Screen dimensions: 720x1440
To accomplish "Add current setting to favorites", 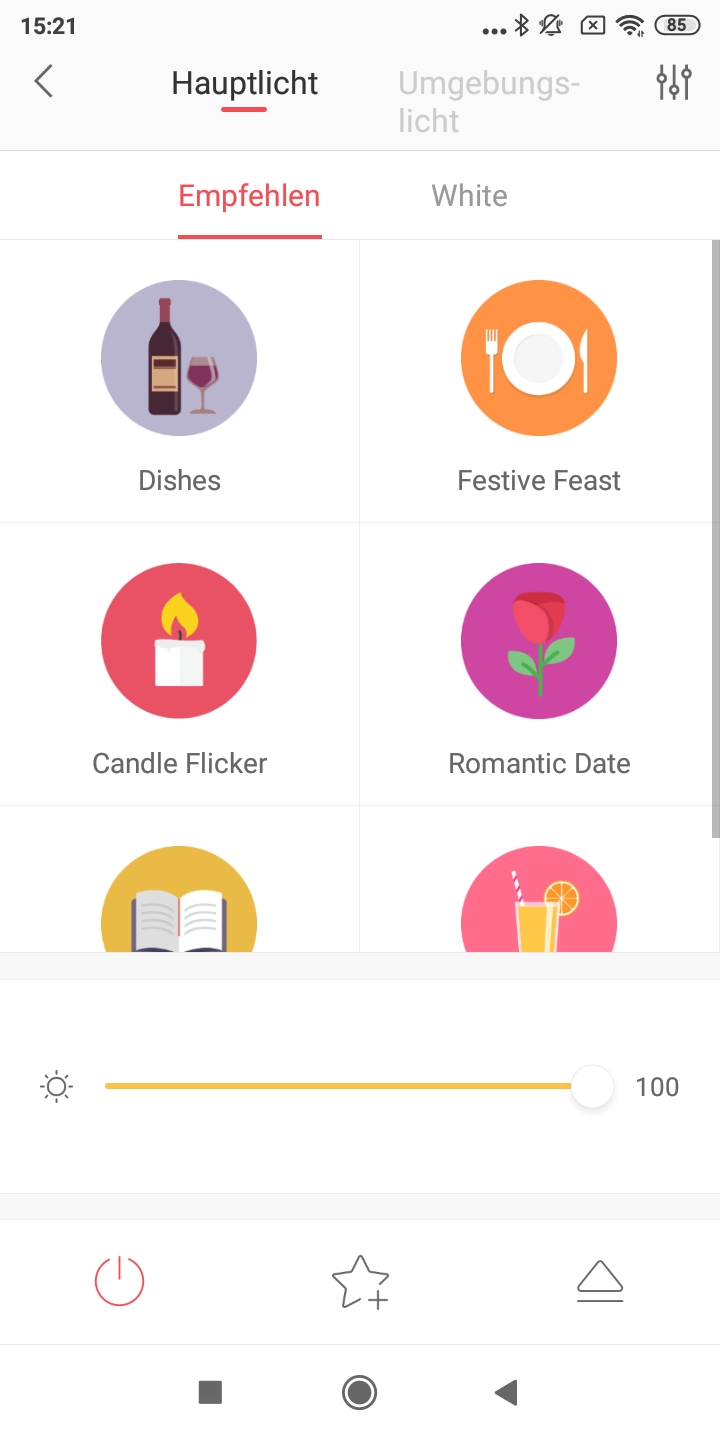I will tap(360, 1281).
